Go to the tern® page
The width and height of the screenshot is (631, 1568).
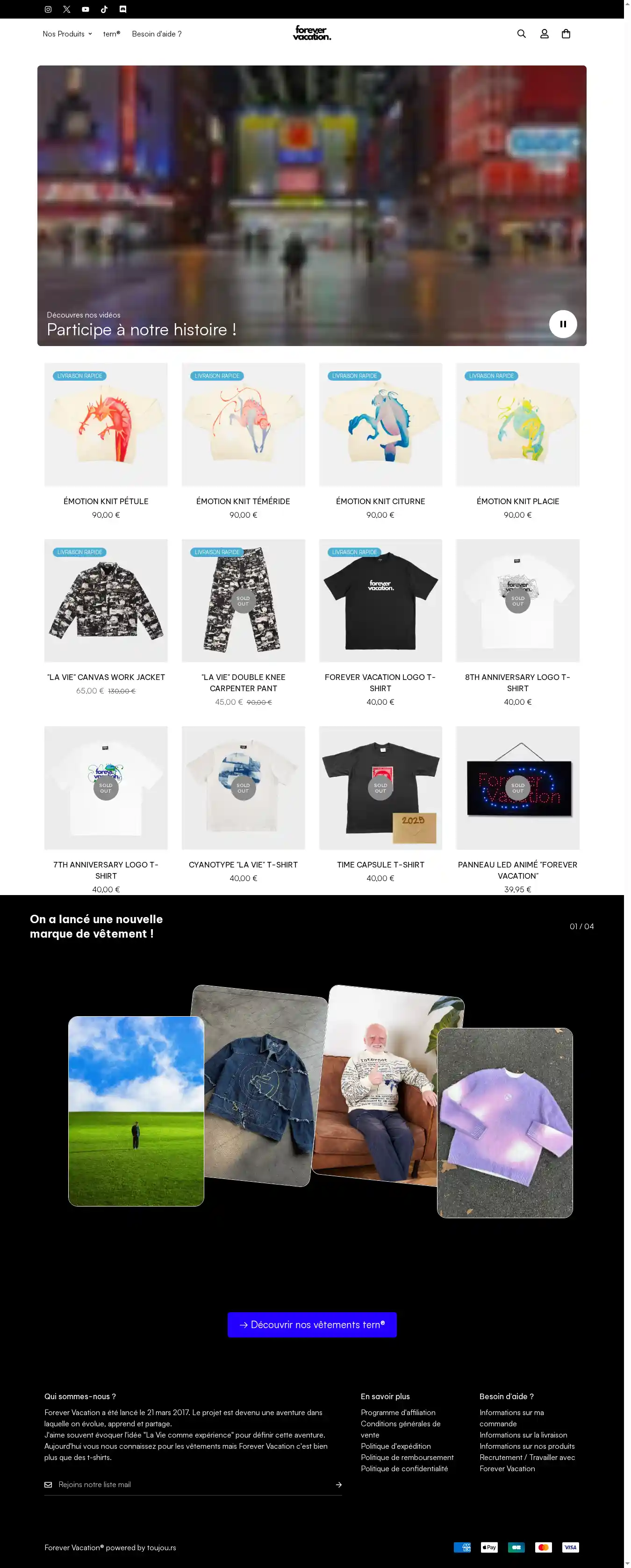click(111, 34)
